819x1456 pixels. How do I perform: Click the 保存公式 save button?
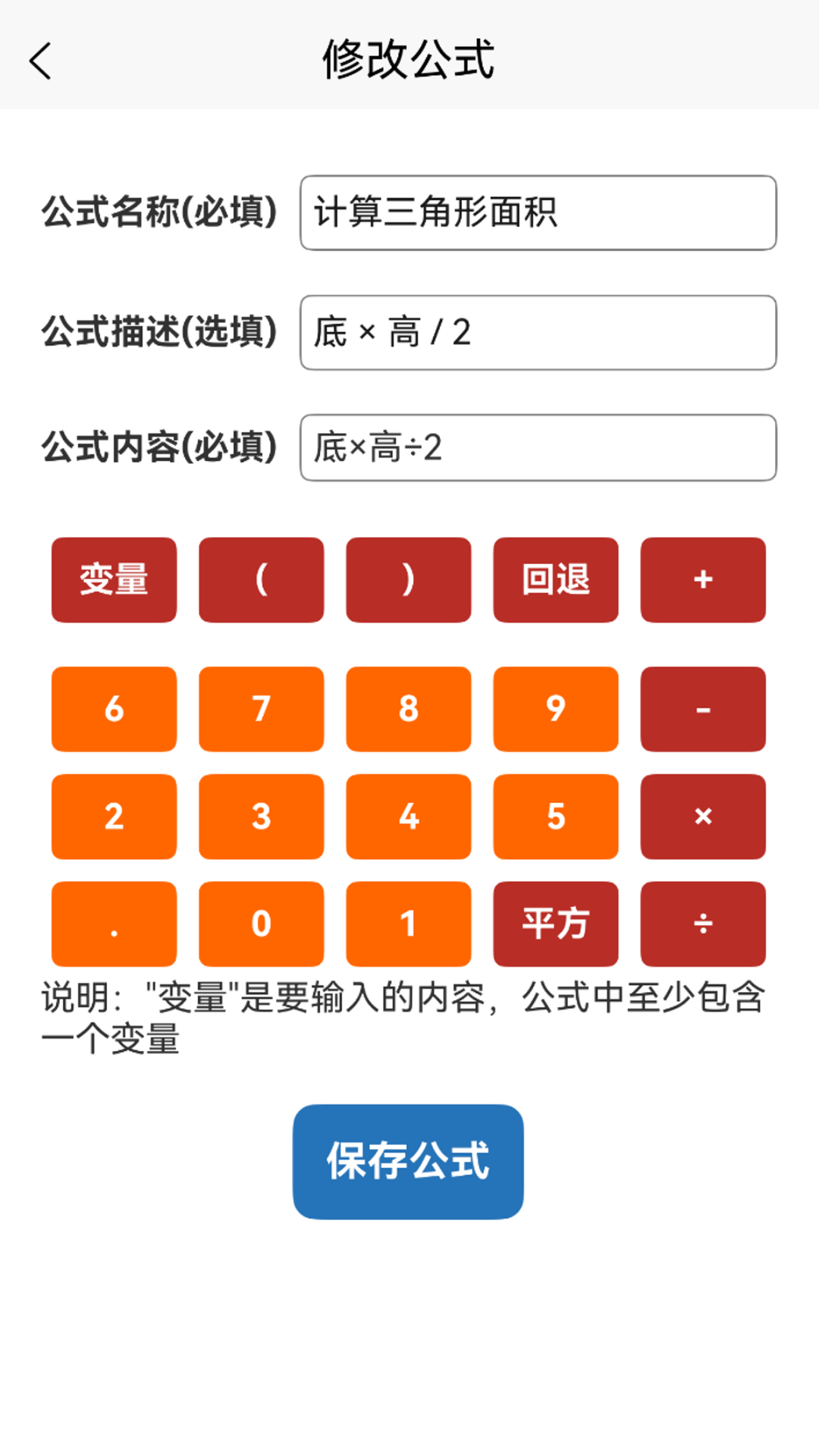click(408, 1161)
